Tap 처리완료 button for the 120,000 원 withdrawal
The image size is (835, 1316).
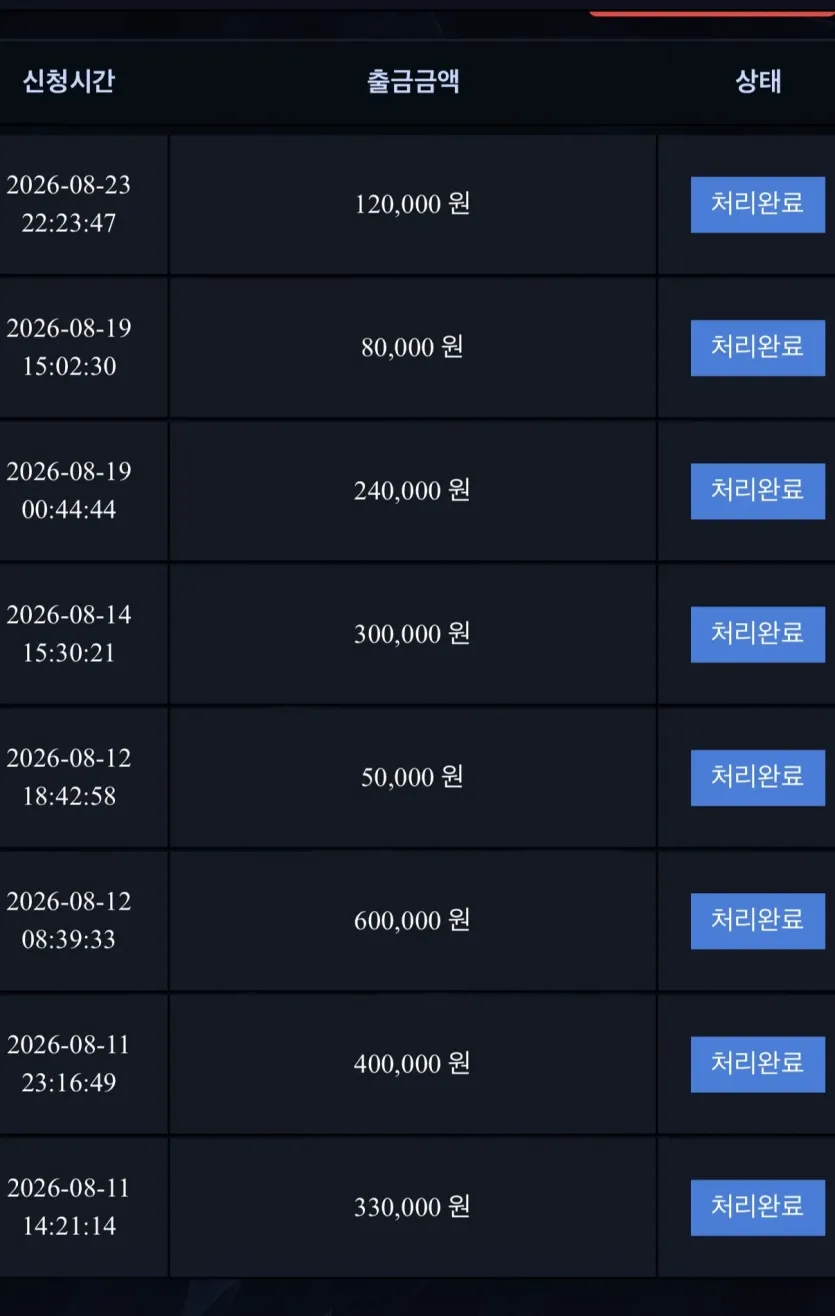point(757,204)
